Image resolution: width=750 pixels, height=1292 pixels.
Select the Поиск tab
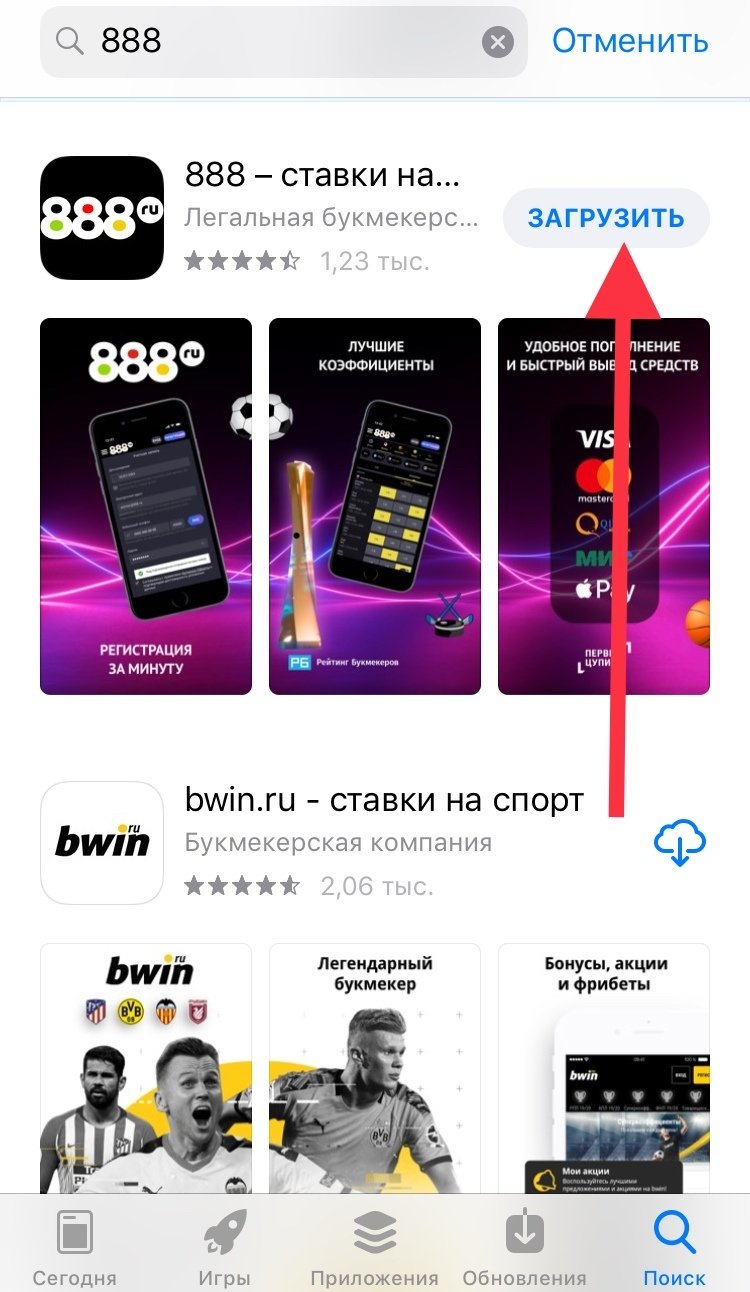pos(674,1245)
